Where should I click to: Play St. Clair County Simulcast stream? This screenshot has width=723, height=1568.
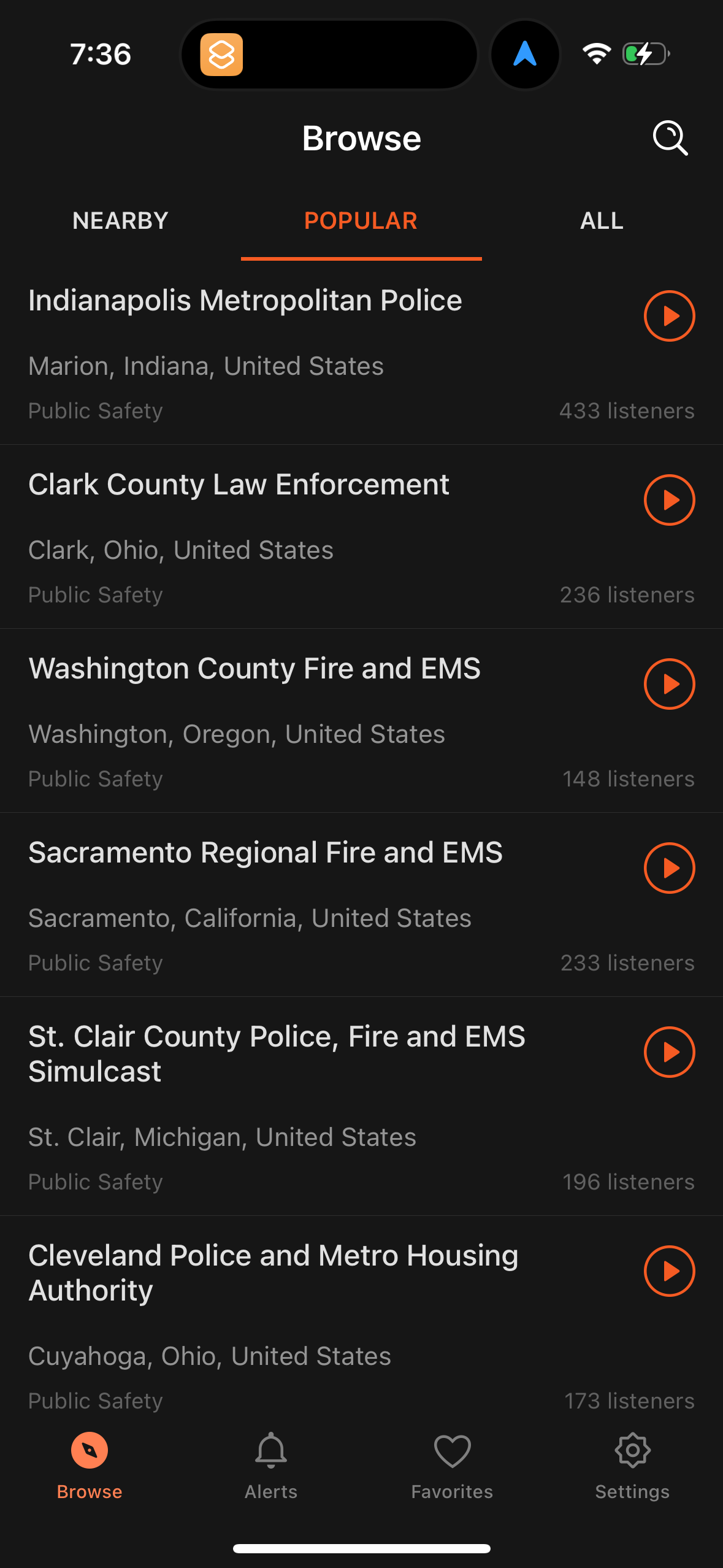pyautogui.click(x=670, y=1052)
